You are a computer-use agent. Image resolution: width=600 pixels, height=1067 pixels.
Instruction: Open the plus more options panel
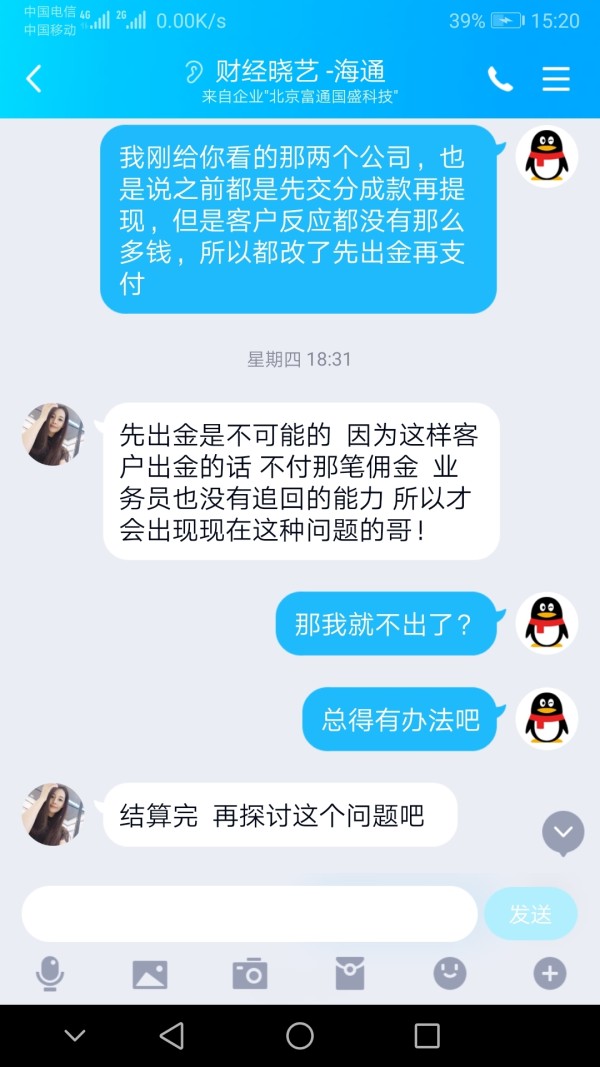click(550, 973)
